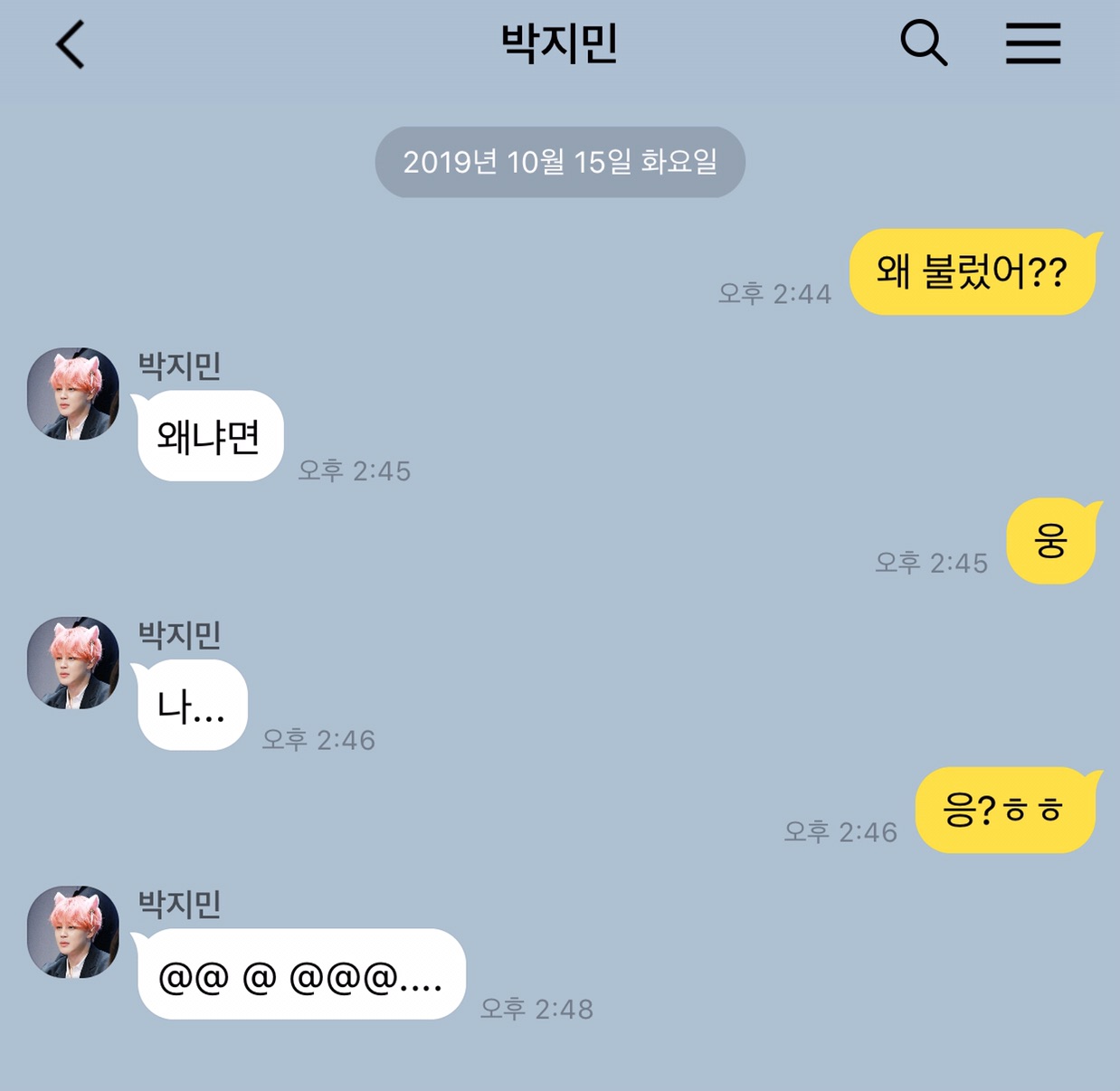This screenshot has width=1120, height=1091.
Task: Open 박지민's profile photo beside "왜냐면"
Action: (x=73, y=394)
